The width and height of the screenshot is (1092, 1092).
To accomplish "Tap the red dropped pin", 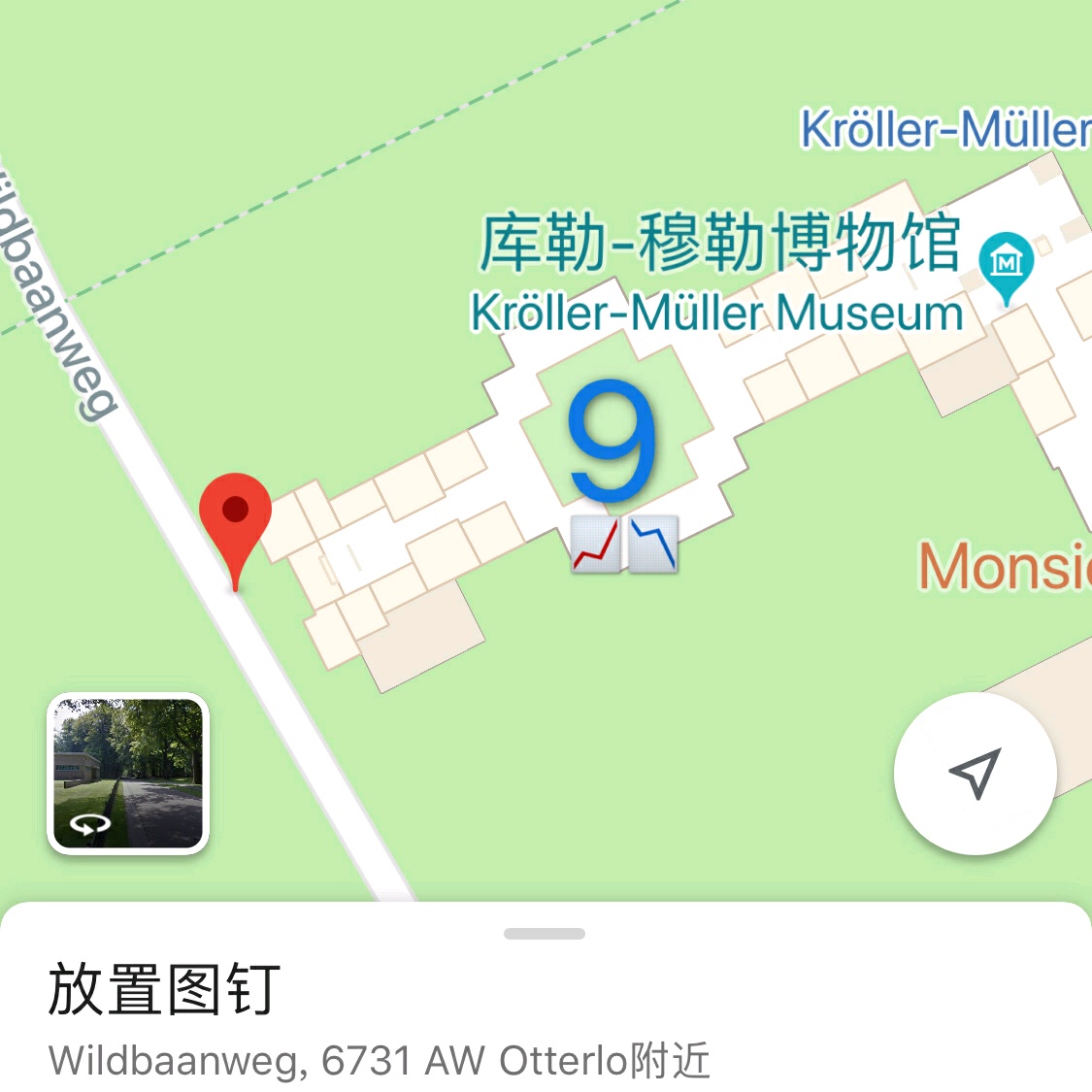I will click(x=235, y=516).
